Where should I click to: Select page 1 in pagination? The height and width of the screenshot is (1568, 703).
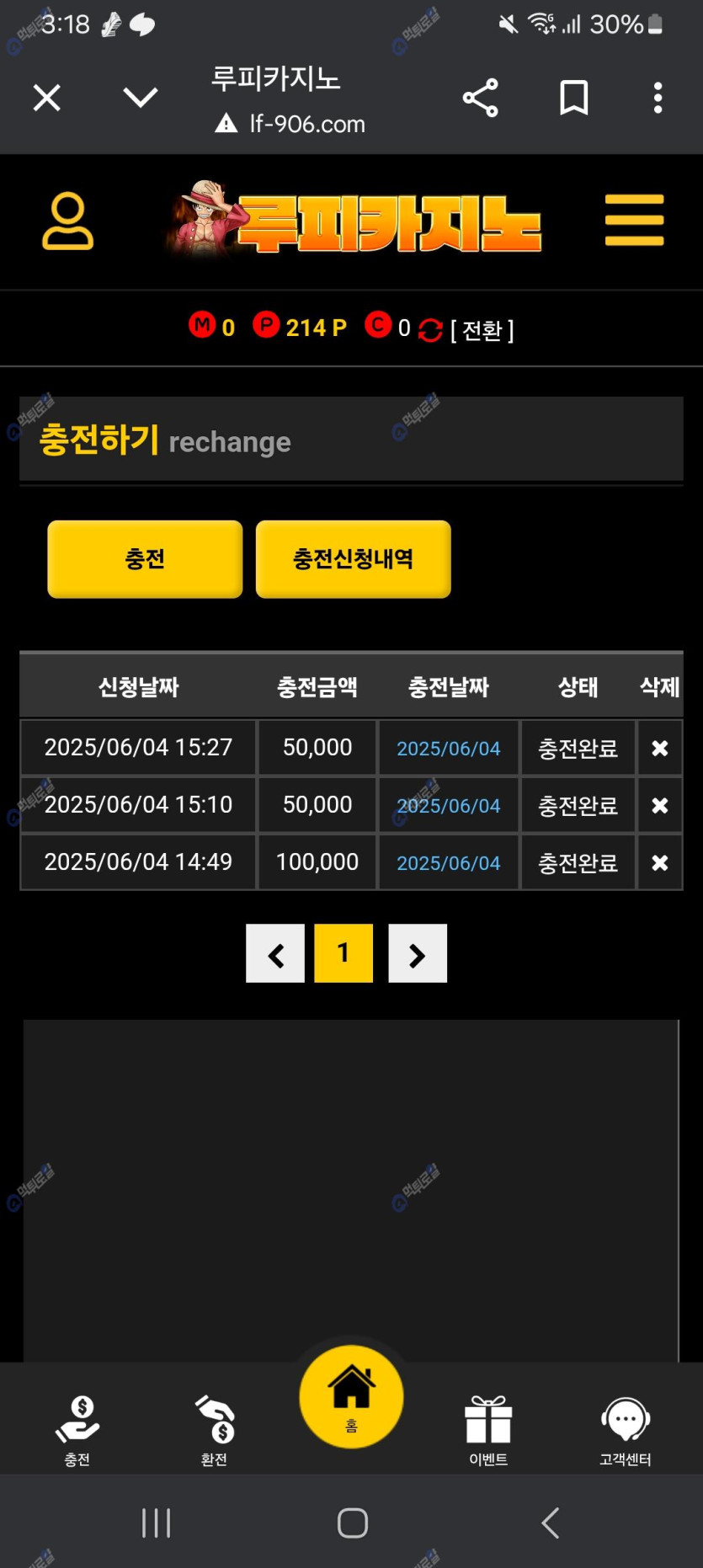coord(344,953)
